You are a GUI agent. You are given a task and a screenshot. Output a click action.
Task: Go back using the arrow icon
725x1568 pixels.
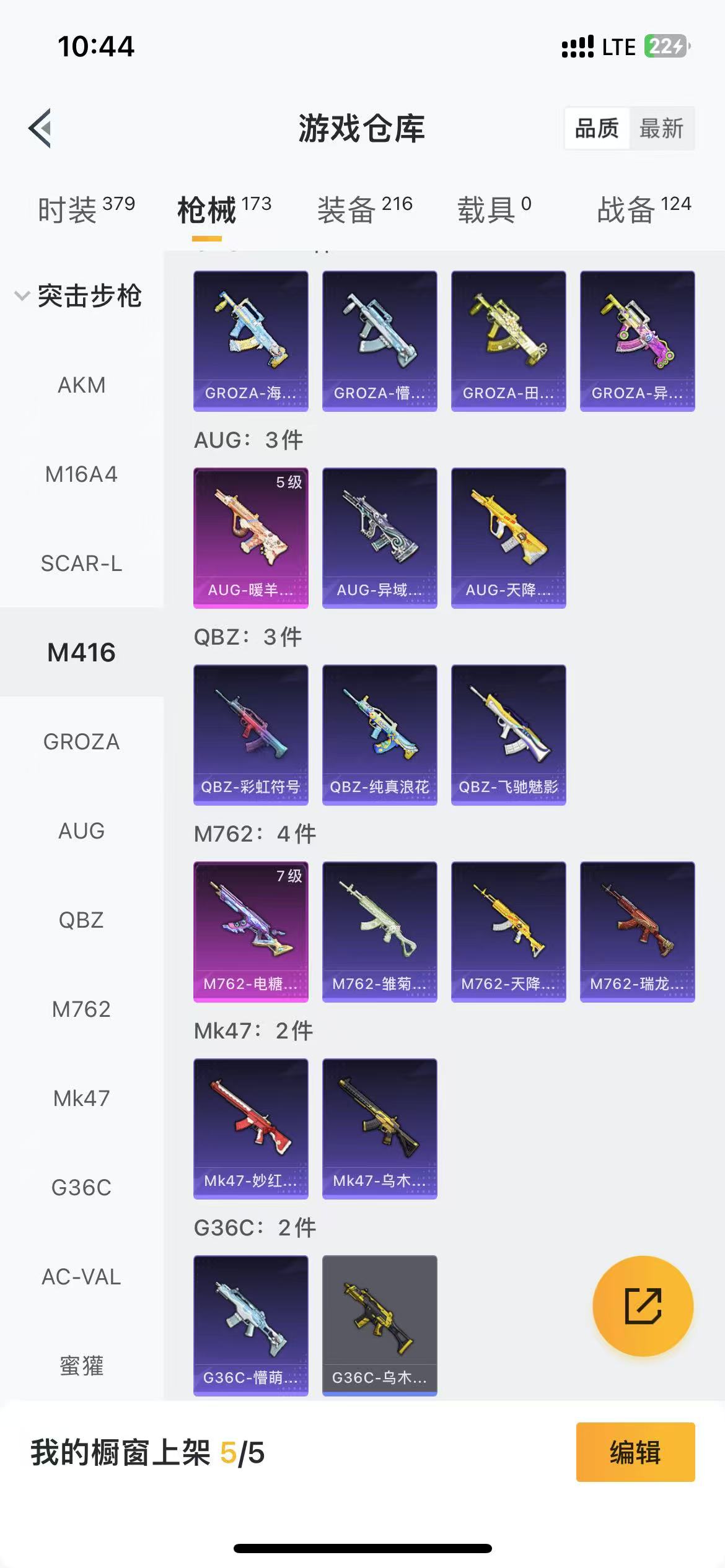click(x=40, y=128)
